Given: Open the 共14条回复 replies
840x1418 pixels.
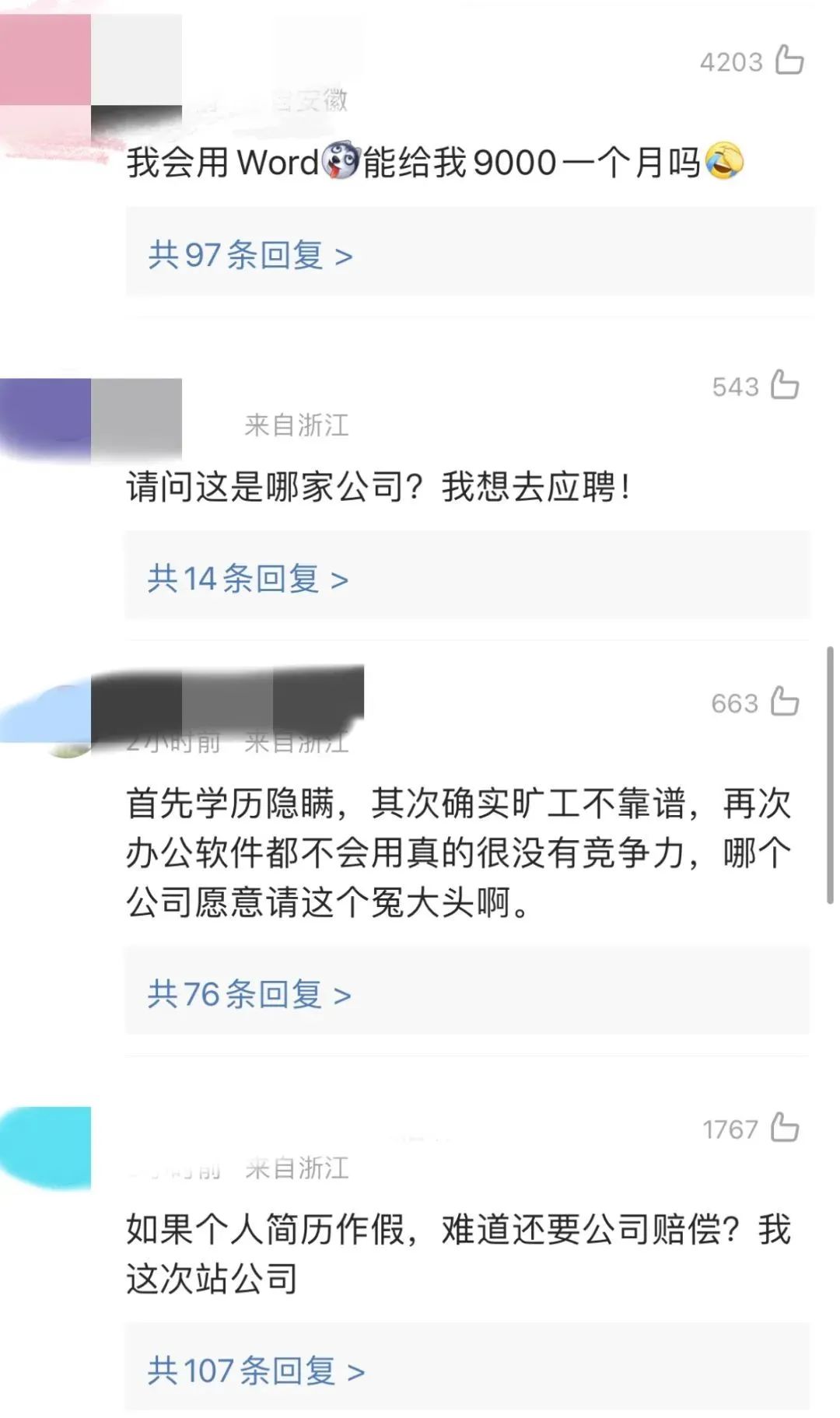Looking at the screenshot, I should pos(247,579).
